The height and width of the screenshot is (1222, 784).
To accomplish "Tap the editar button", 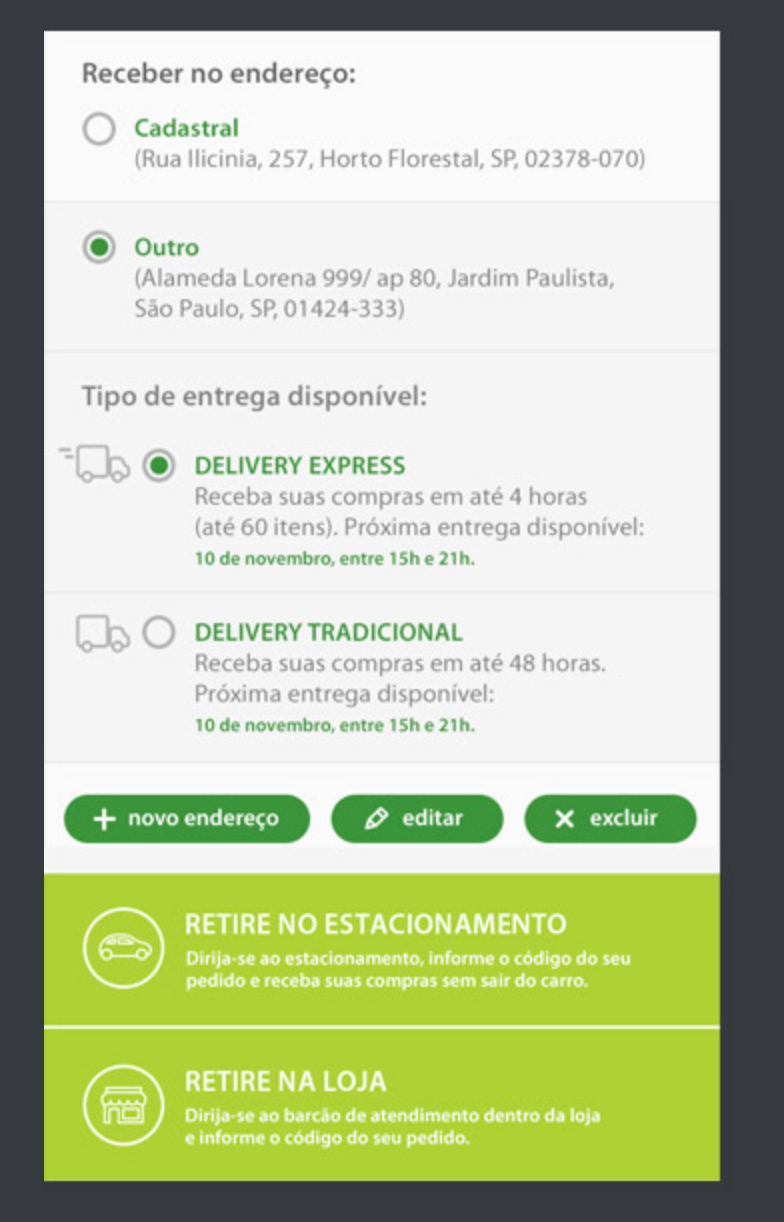I will (x=417, y=819).
